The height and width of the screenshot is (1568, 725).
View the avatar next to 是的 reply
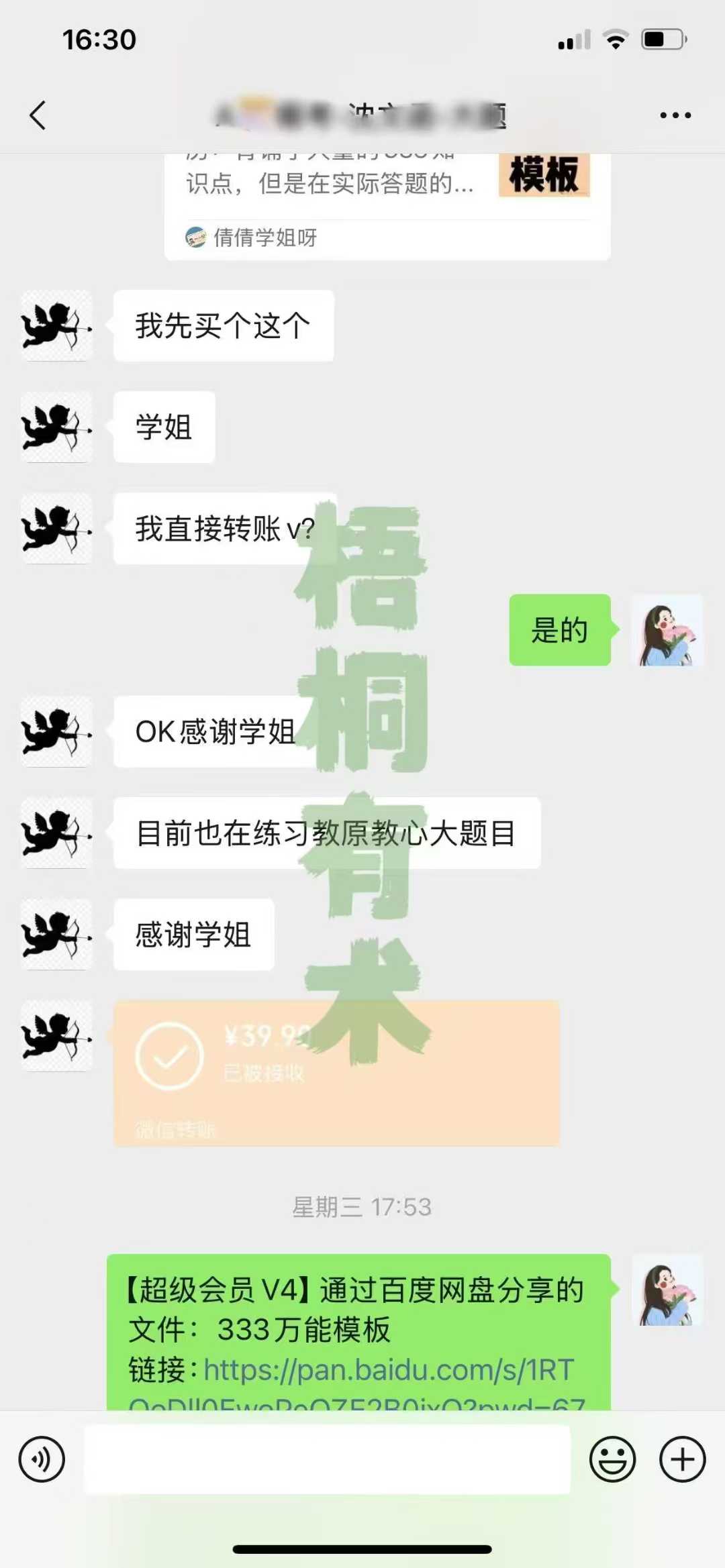pos(667,630)
